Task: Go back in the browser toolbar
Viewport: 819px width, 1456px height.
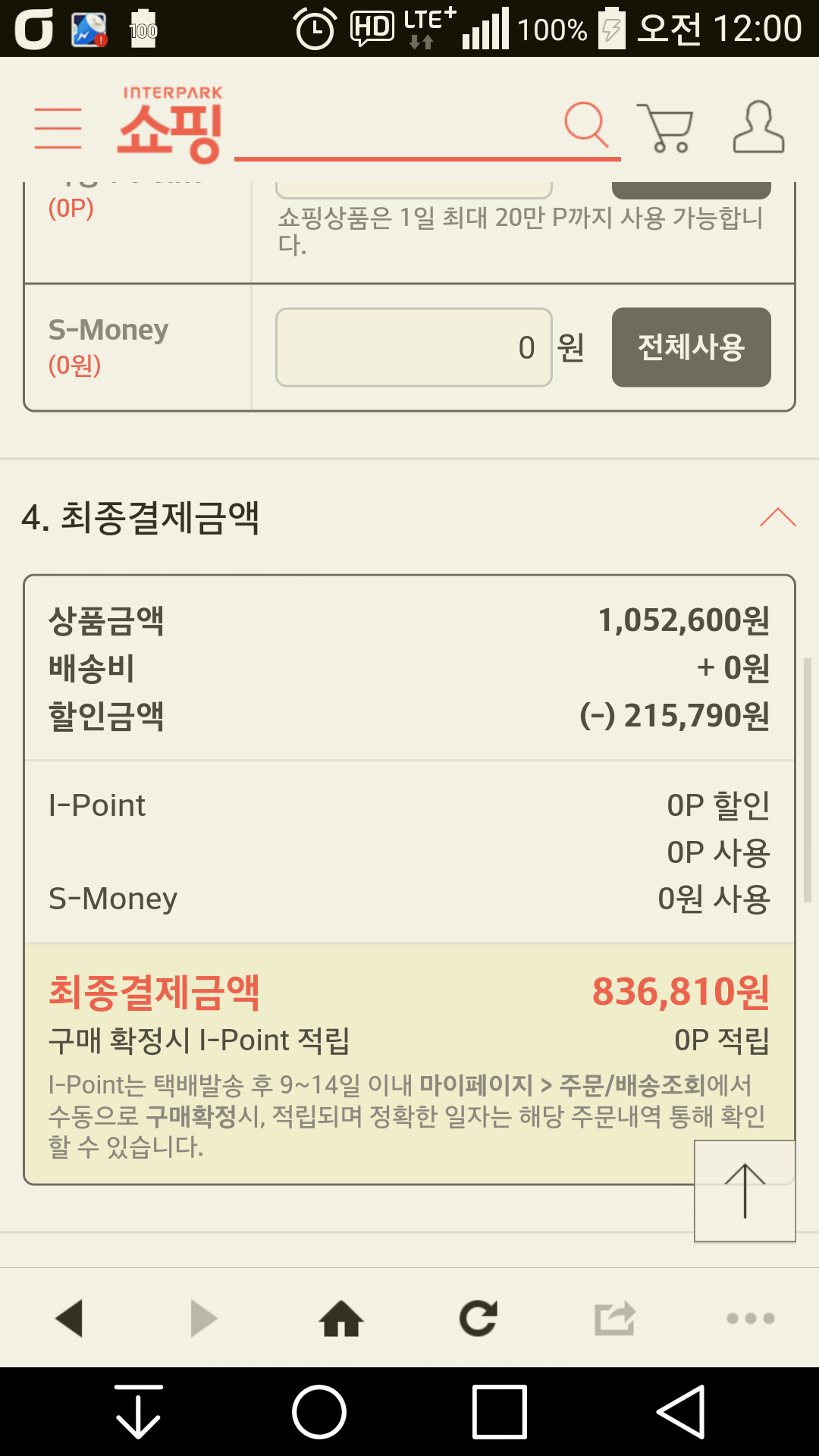Action: coord(69,1318)
